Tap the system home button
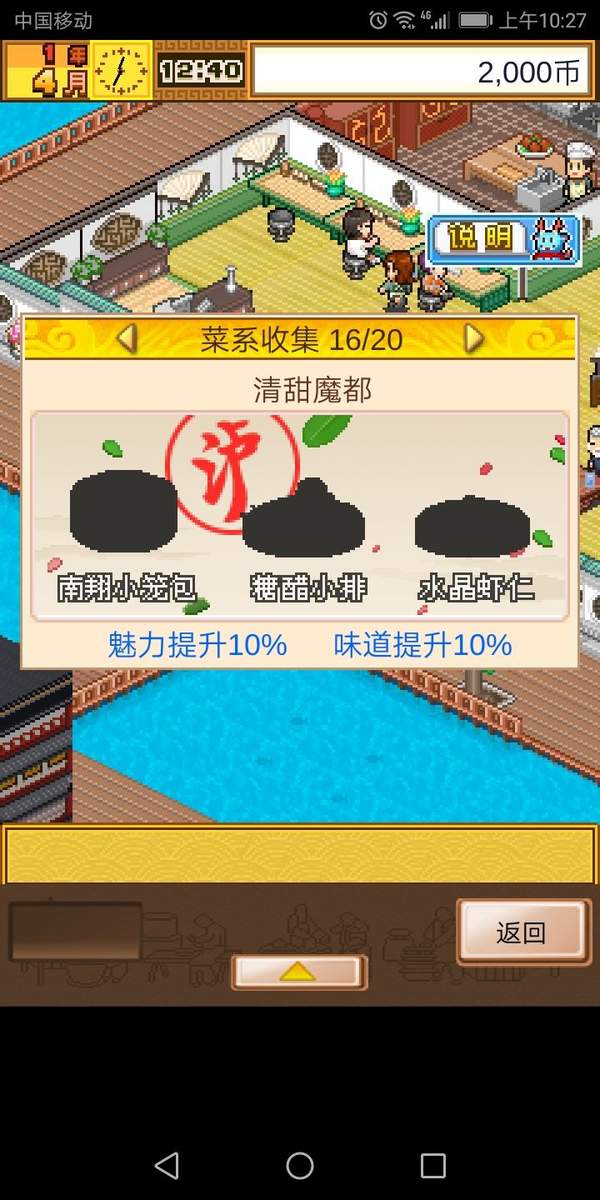 300,1164
